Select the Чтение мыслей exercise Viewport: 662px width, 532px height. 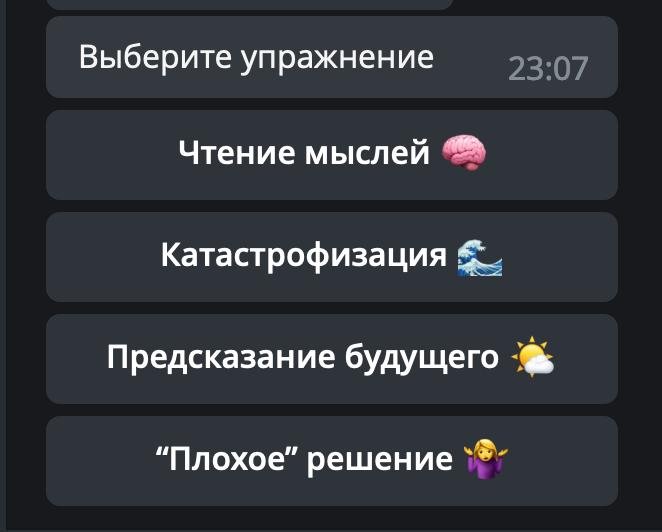click(331, 154)
